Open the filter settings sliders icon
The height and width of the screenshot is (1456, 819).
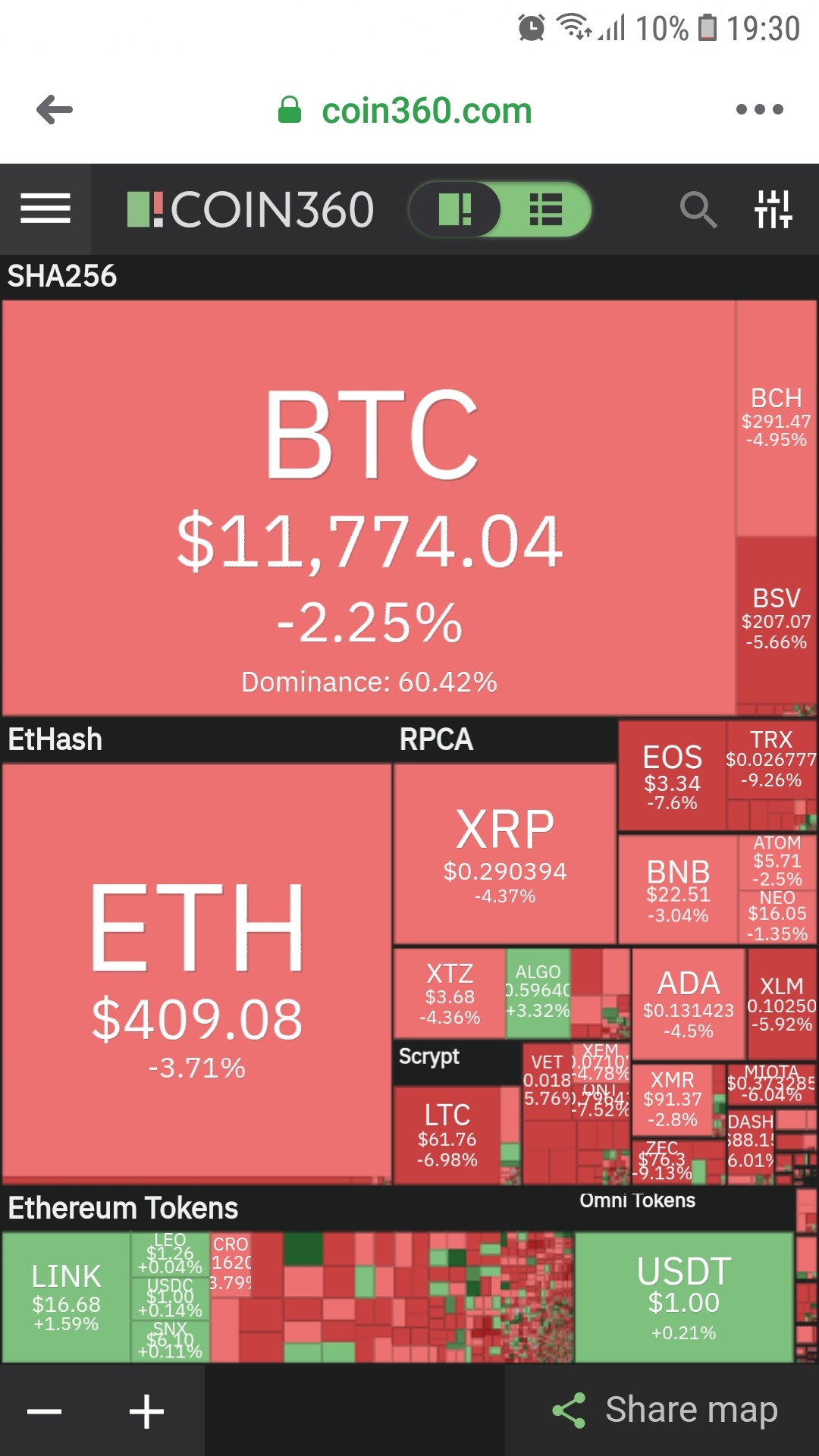click(x=773, y=209)
